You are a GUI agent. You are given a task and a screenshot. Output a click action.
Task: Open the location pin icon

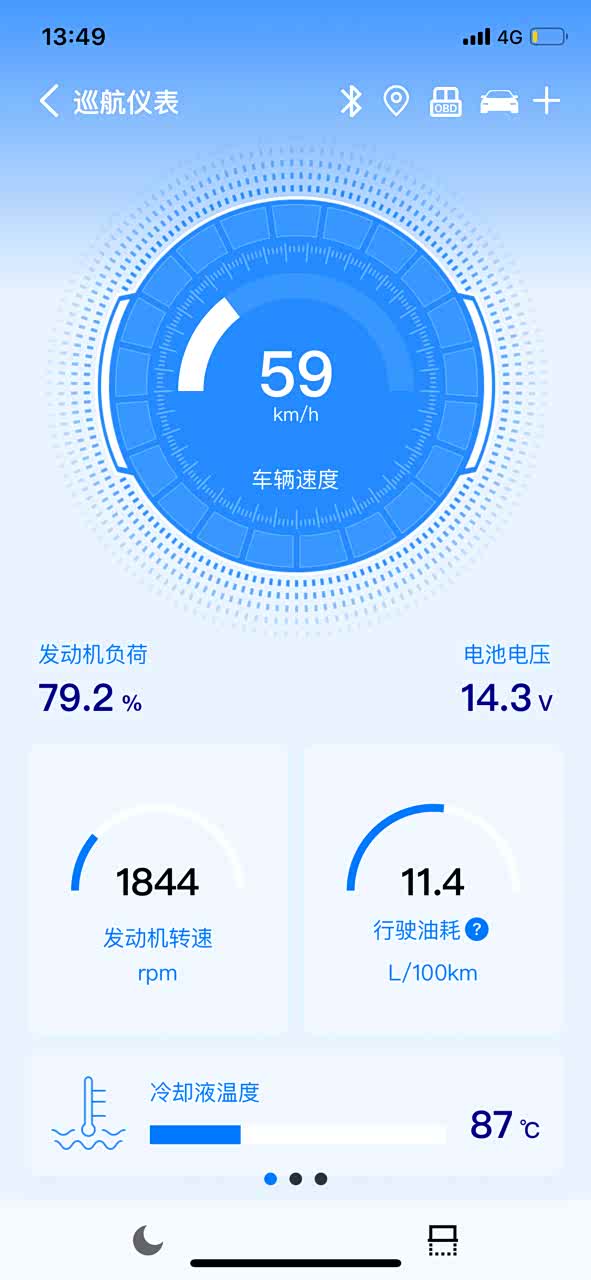397,101
